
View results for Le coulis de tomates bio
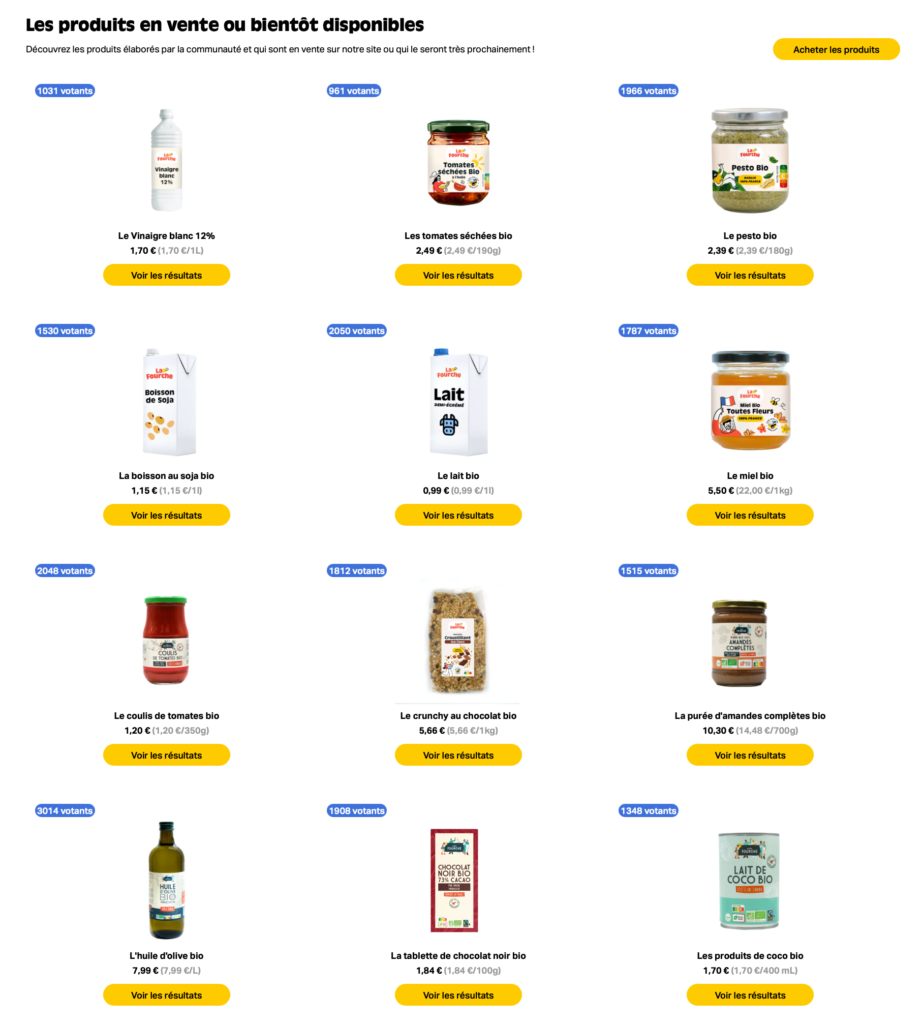coord(166,755)
